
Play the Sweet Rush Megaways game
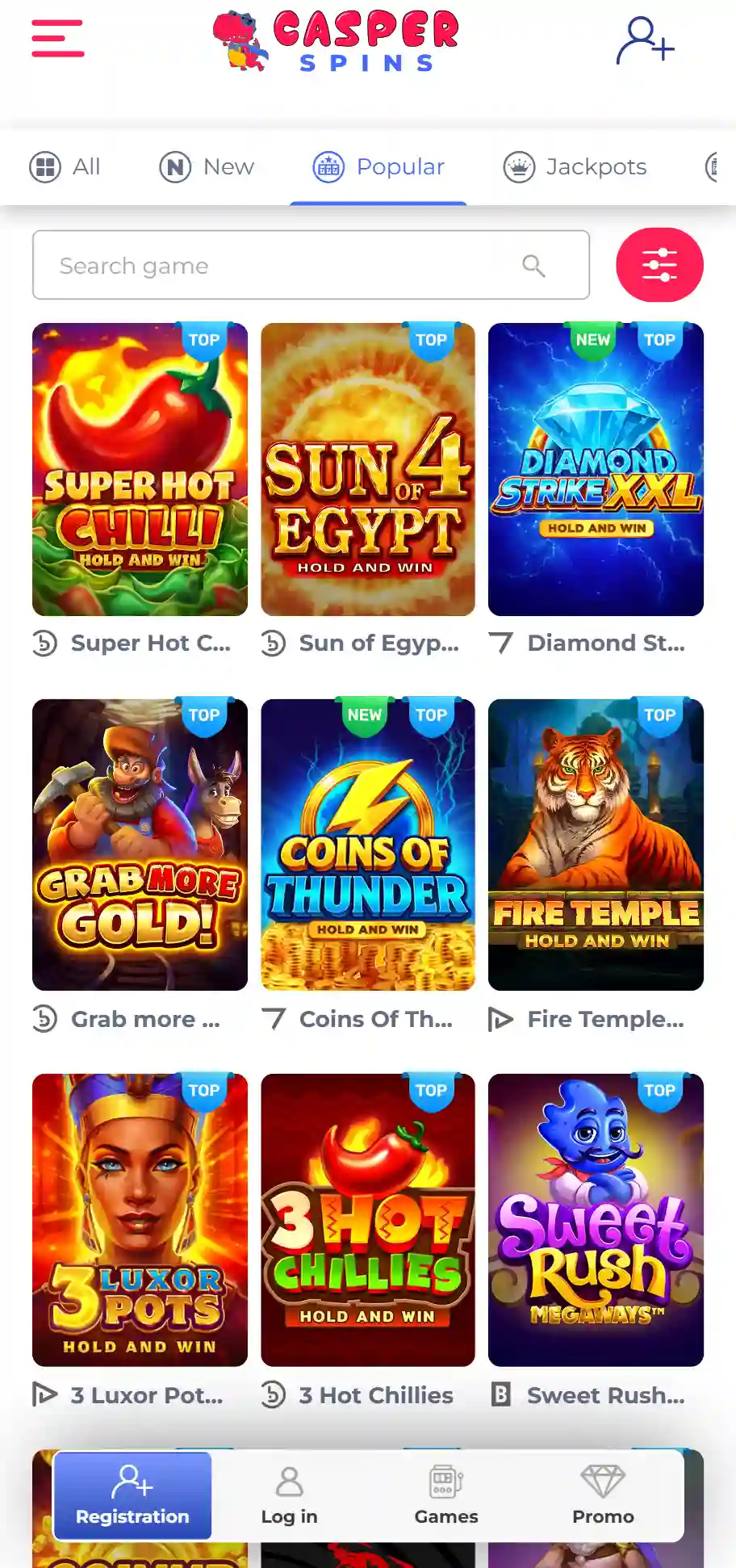596,1220
